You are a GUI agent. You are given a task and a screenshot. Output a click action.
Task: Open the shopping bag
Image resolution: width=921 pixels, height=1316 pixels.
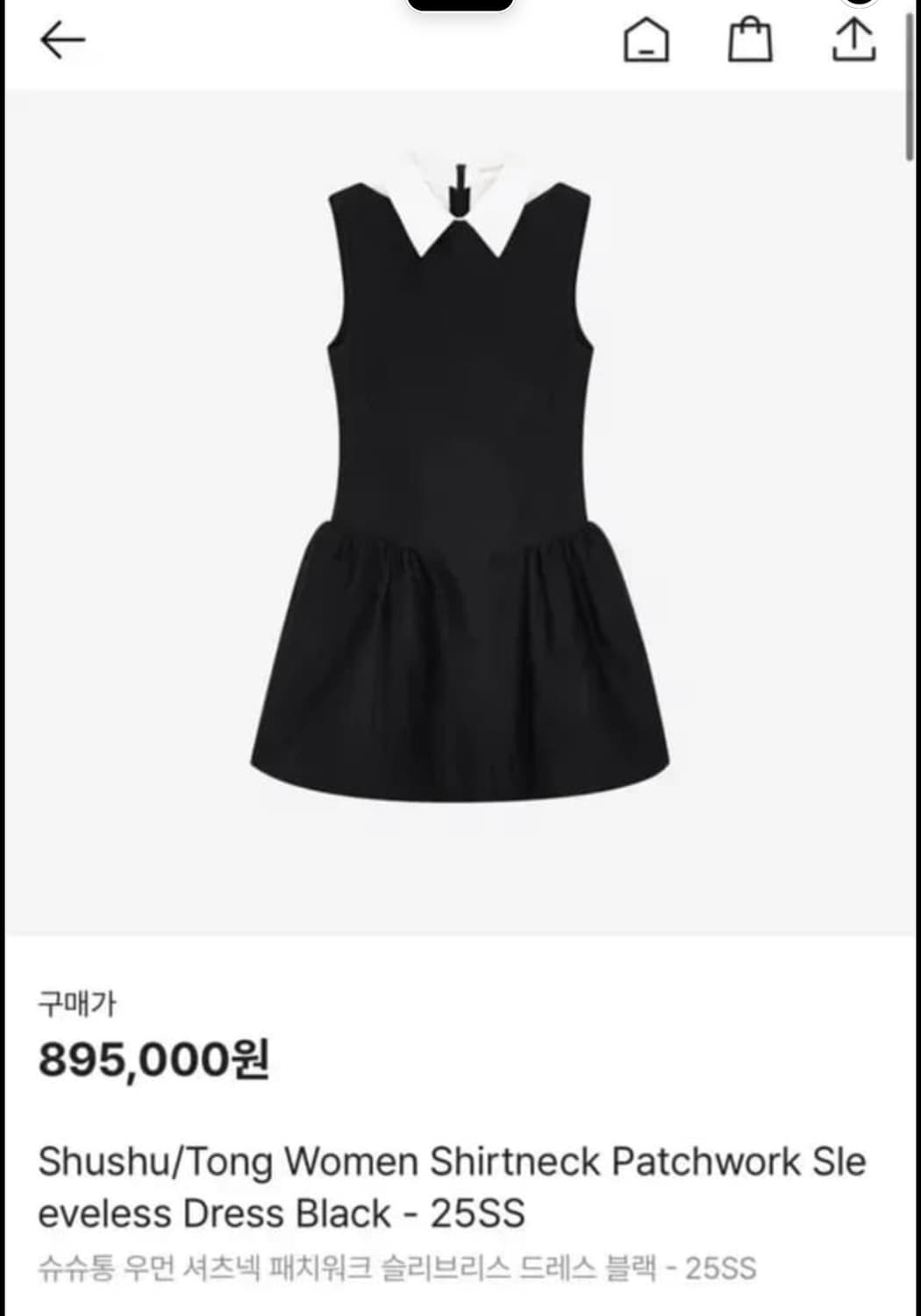(x=751, y=40)
